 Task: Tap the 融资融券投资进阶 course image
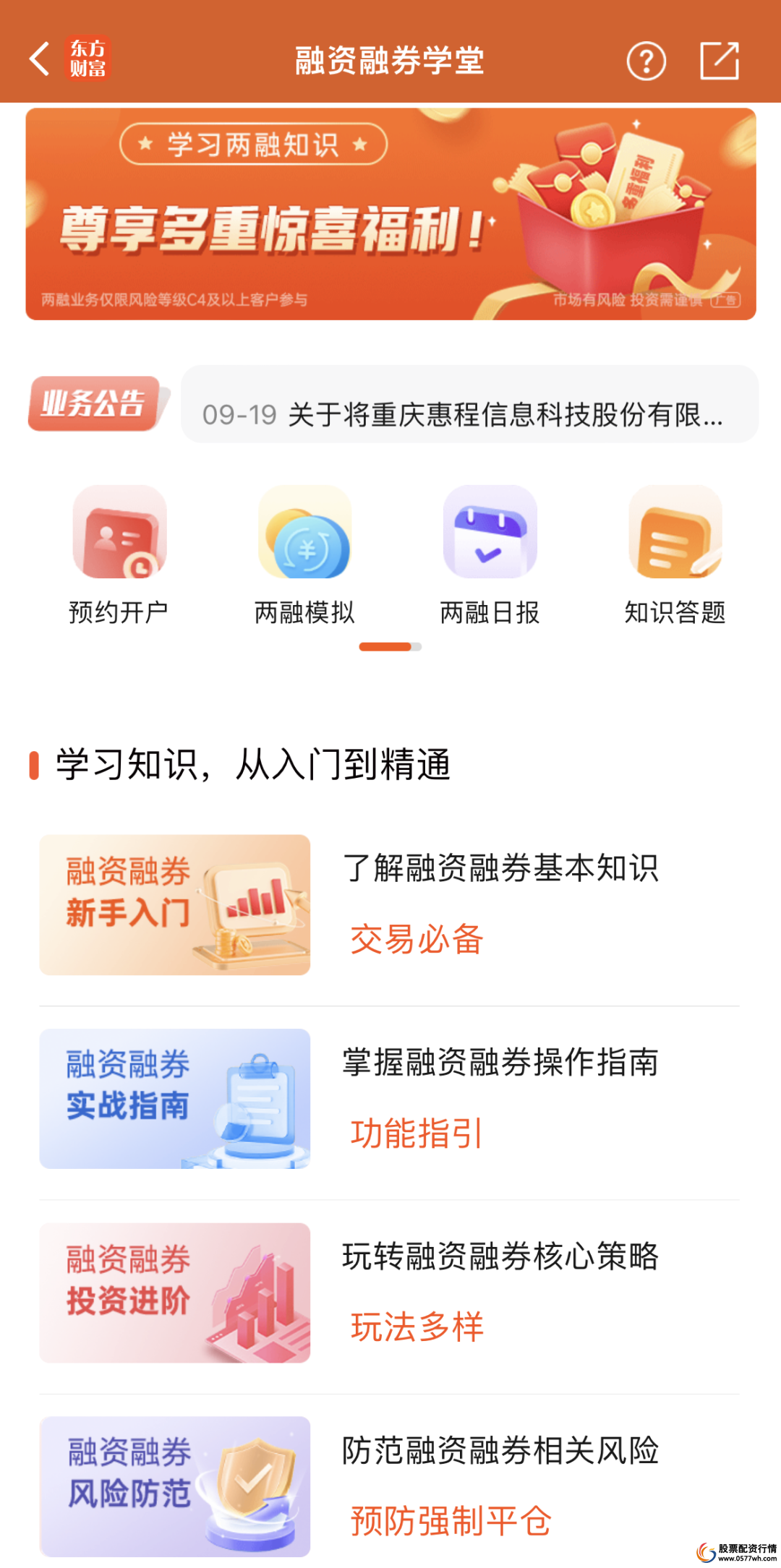(x=174, y=1294)
